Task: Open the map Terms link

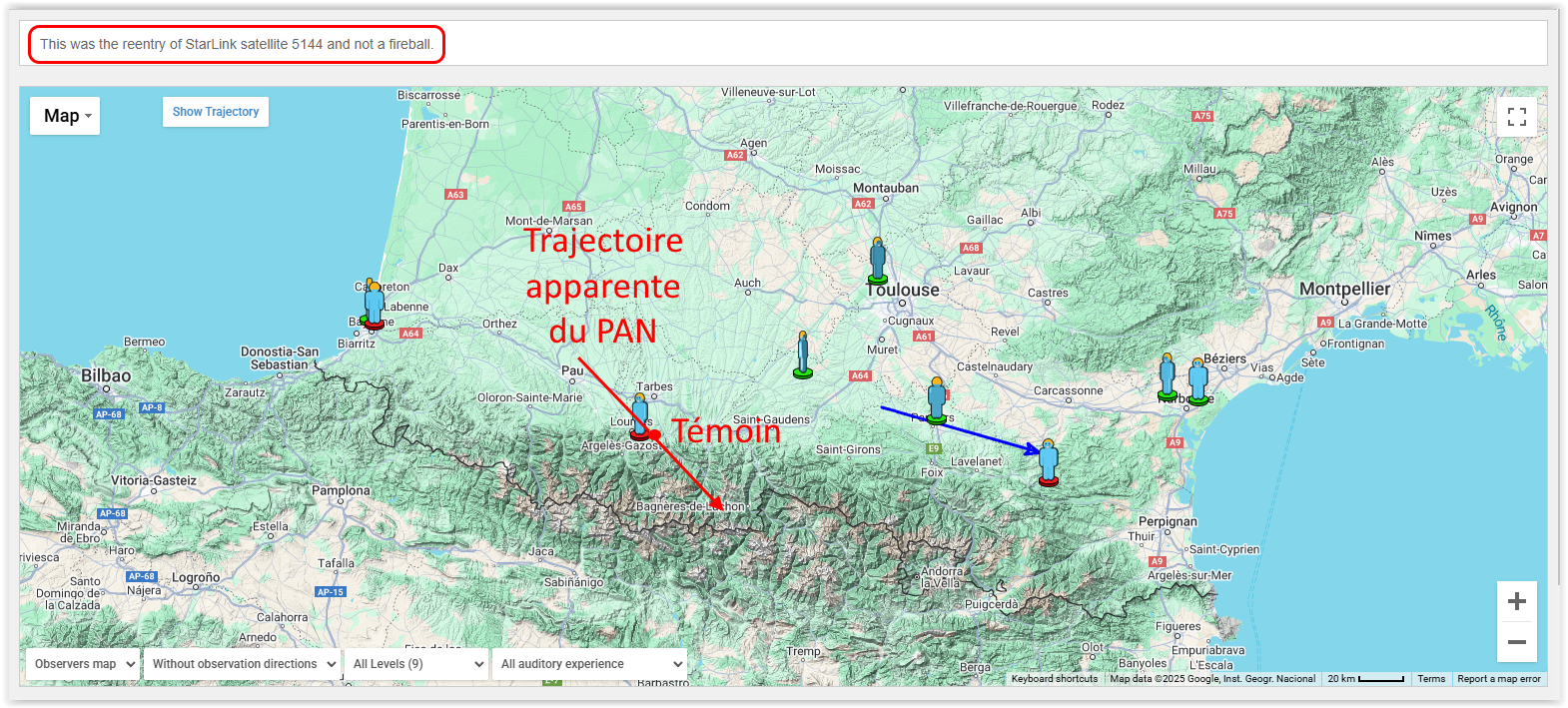Action: 1430,679
